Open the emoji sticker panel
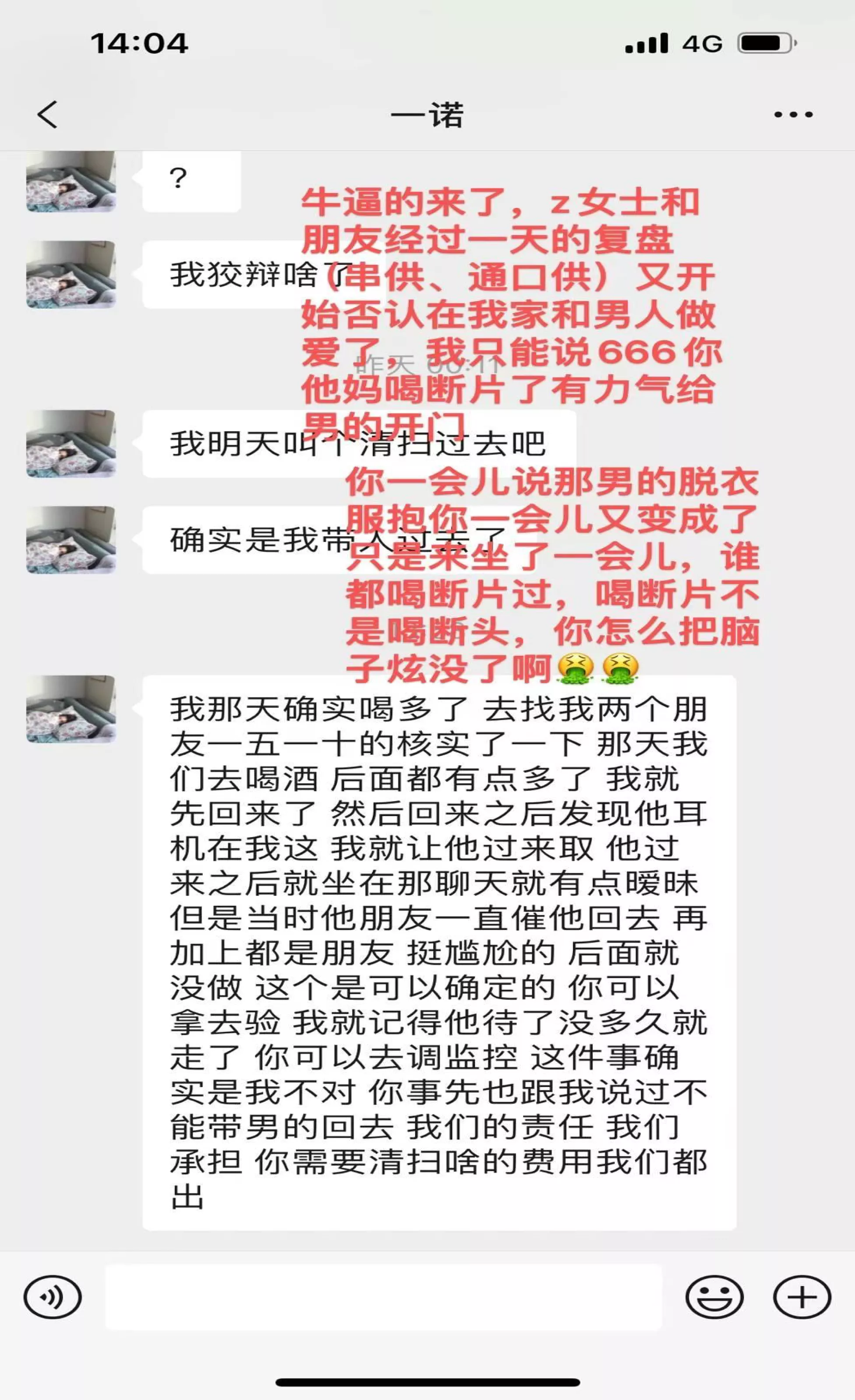The image size is (855, 1400). click(714, 1297)
